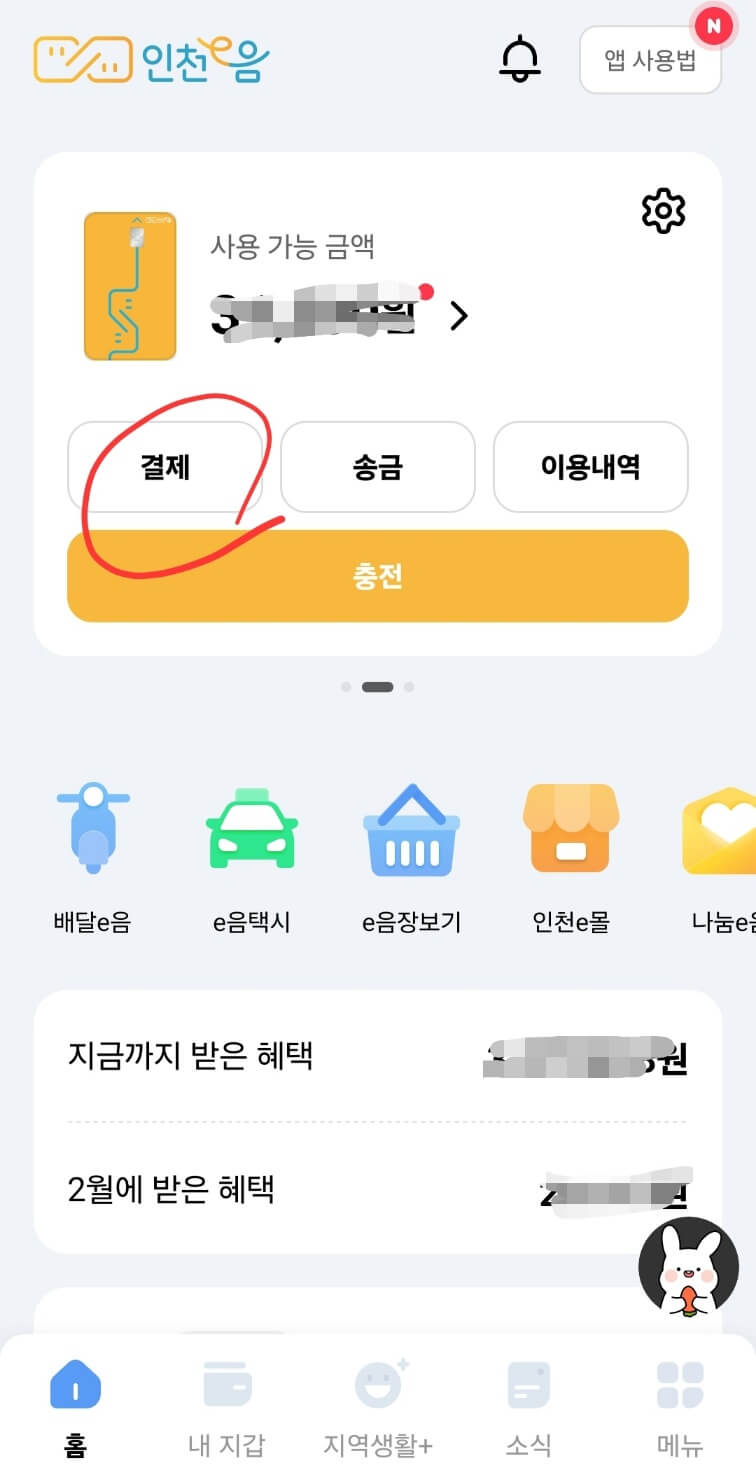
Task: Open the notification bell
Action: point(520,60)
